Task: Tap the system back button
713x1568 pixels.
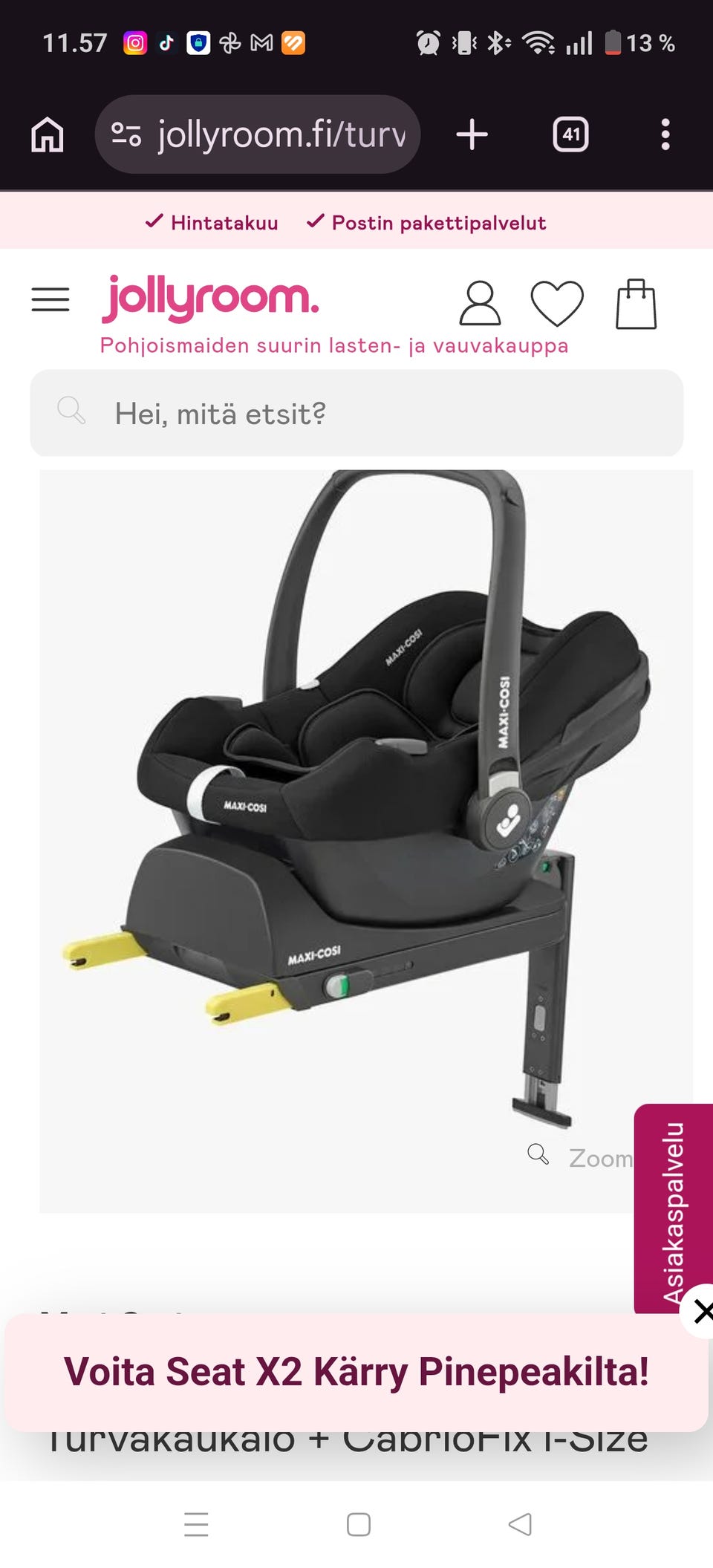Action: coord(520,1524)
